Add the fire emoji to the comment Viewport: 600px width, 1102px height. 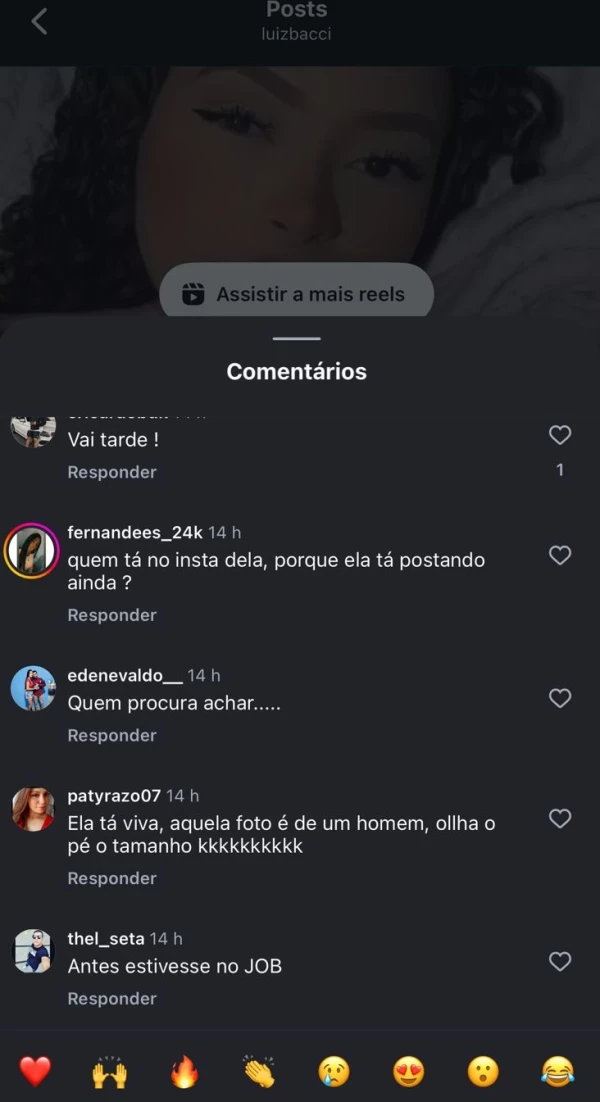tap(184, 1072)
